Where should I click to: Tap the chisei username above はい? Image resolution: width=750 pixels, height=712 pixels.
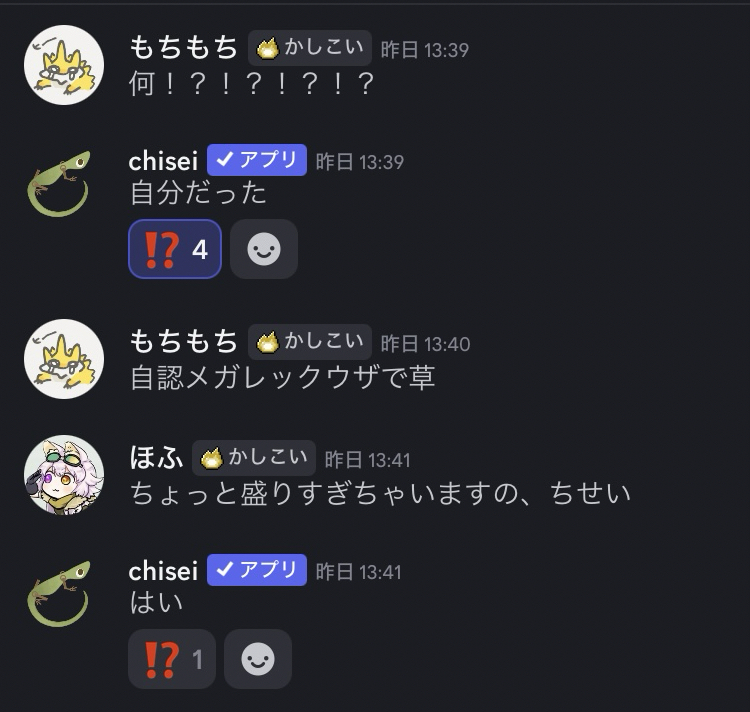163,570
